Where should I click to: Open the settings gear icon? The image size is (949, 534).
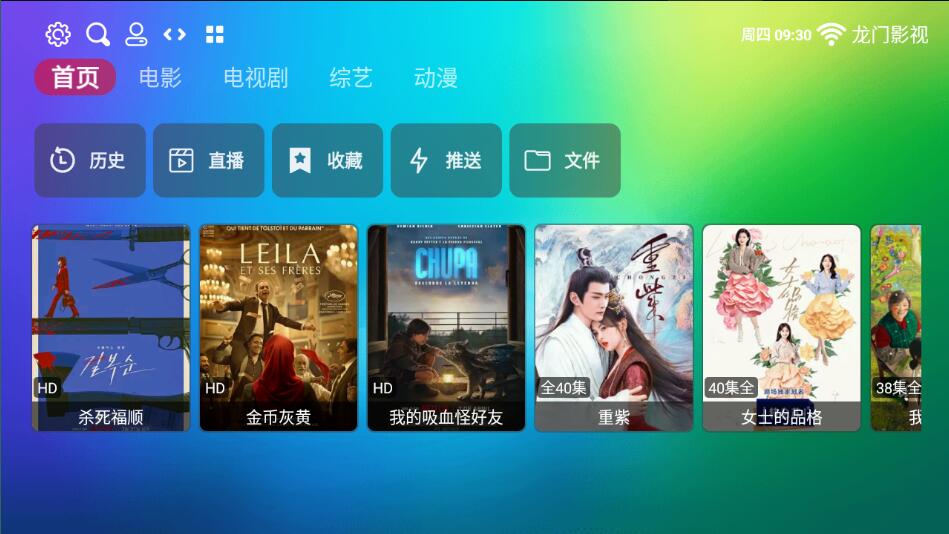(58, 35)
